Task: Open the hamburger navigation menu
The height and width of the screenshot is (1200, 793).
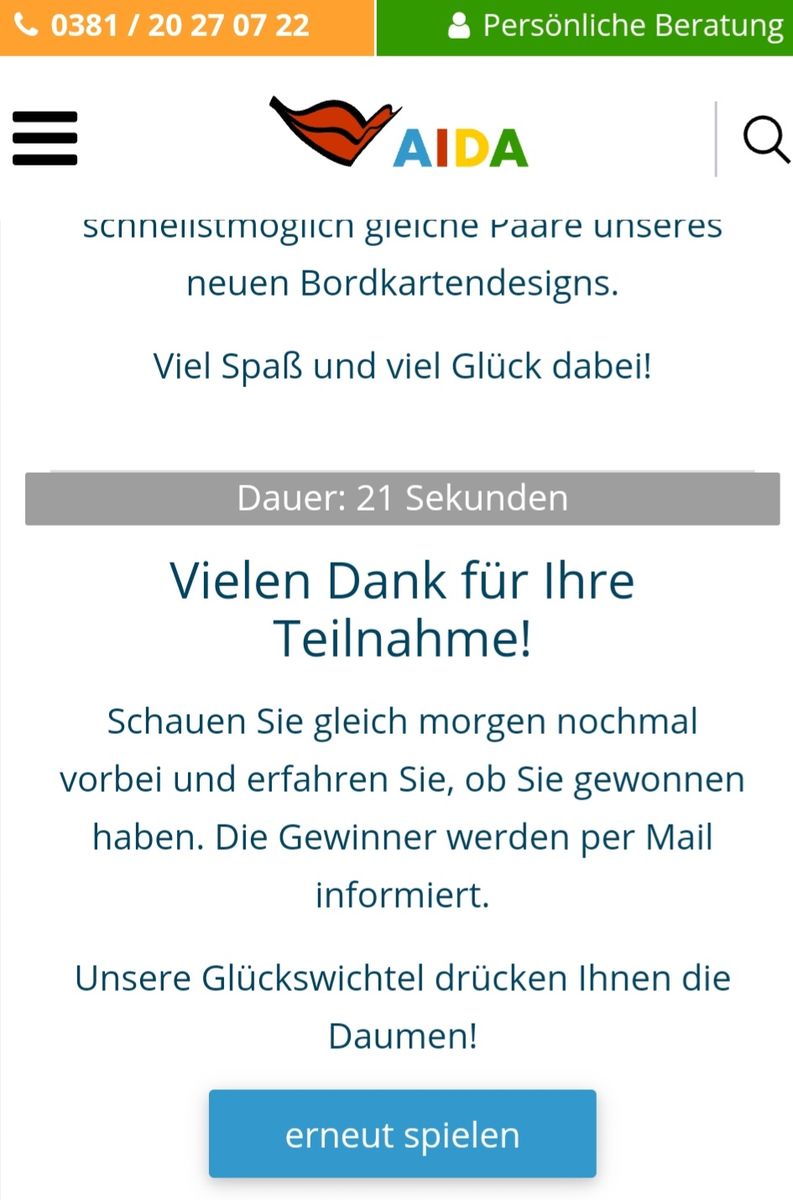Action: (x=45, y=138)
